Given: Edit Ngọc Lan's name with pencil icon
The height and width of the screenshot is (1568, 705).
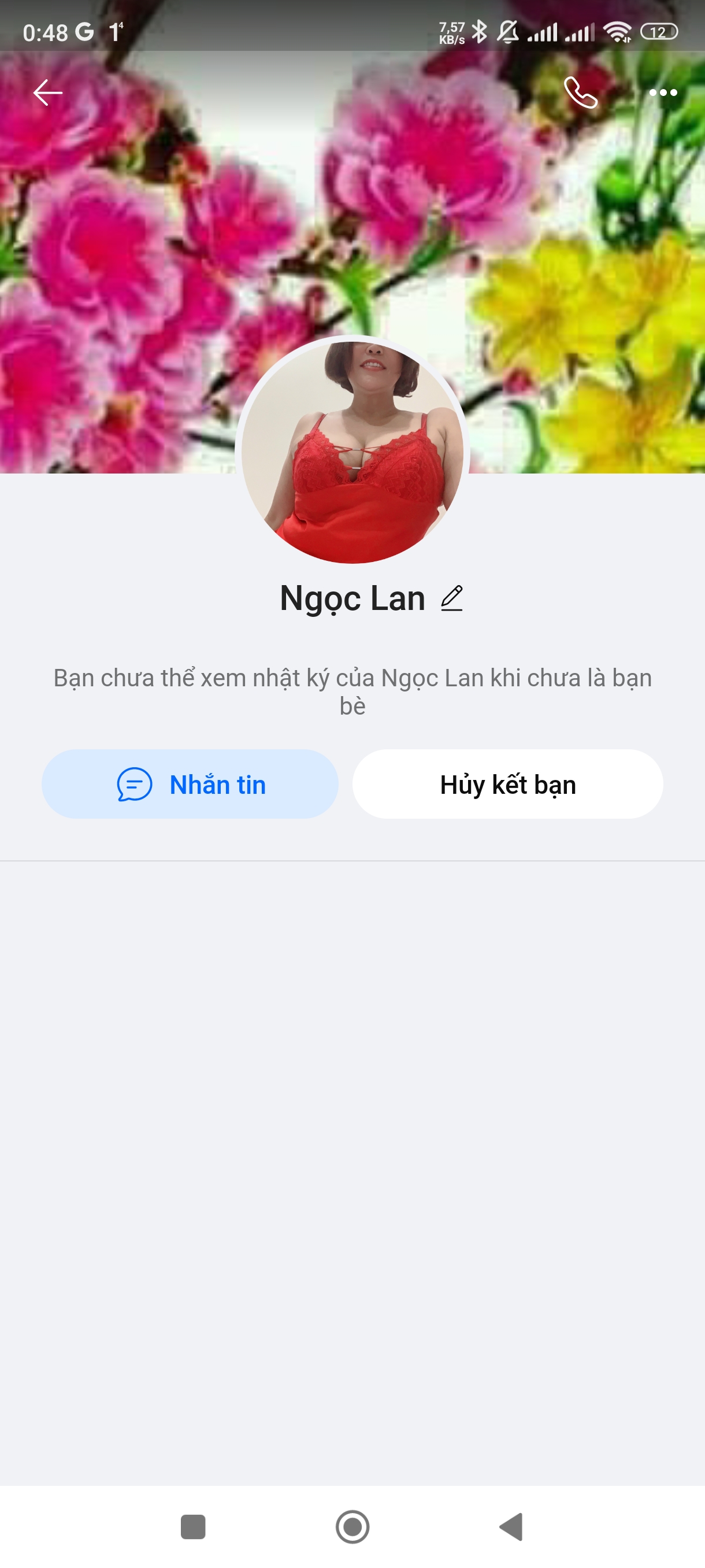Looking at the screenshot, I should click(452, 598).
